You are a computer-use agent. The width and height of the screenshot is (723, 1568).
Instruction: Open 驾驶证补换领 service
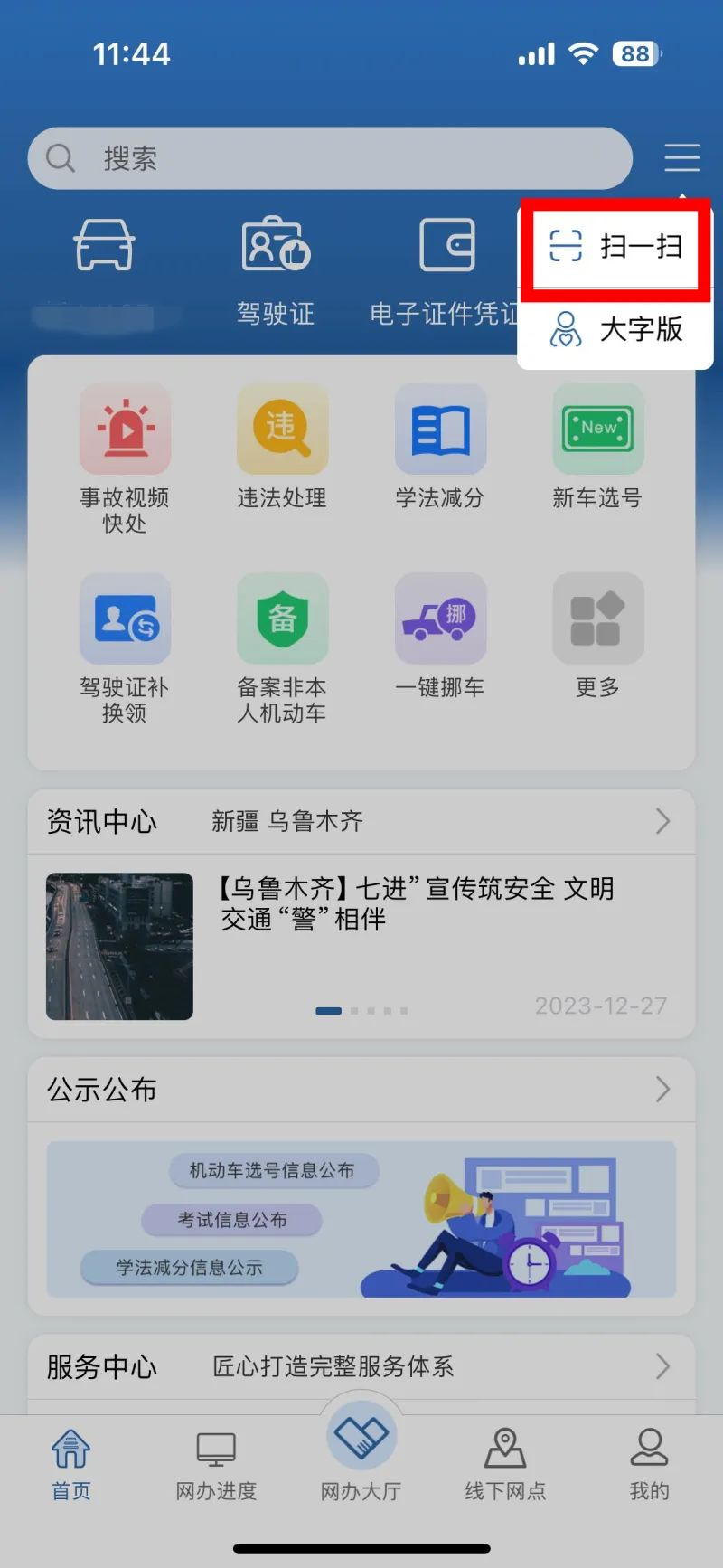coord(125,647)
